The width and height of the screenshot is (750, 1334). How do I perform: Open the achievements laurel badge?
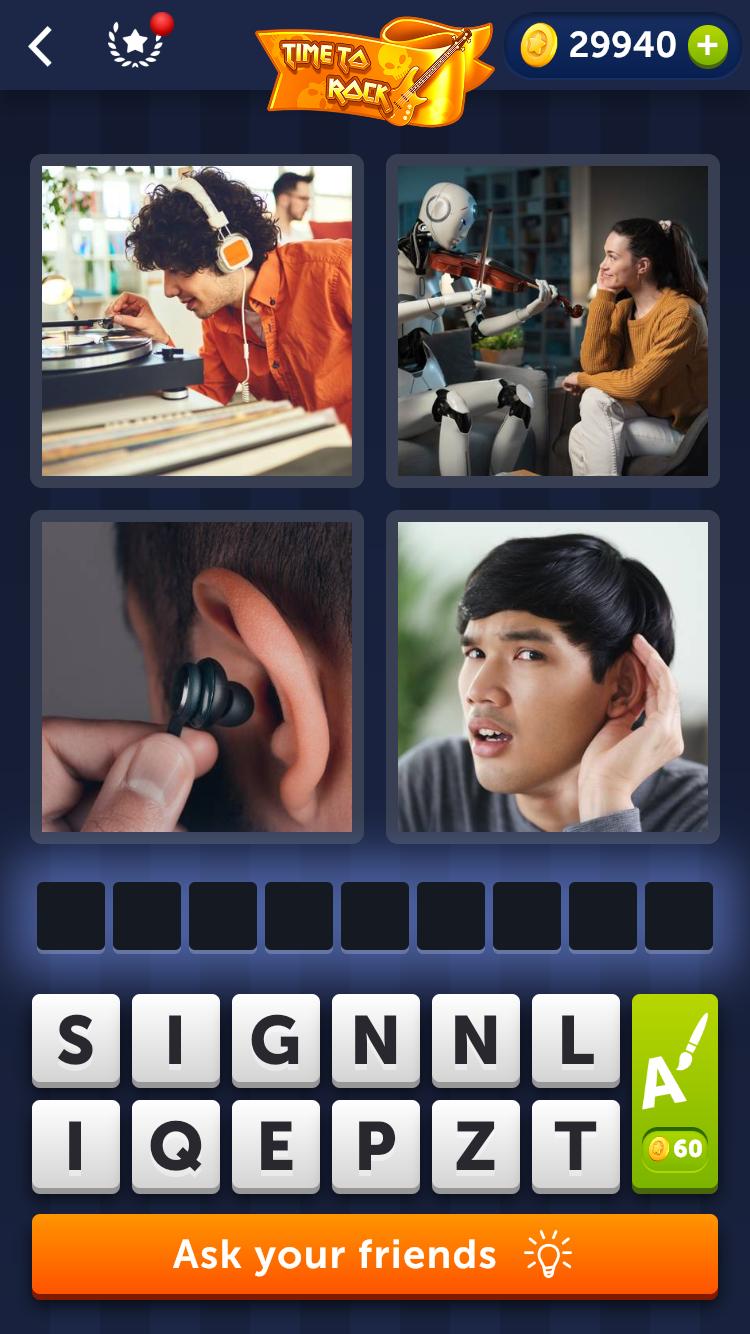point(135,45)
